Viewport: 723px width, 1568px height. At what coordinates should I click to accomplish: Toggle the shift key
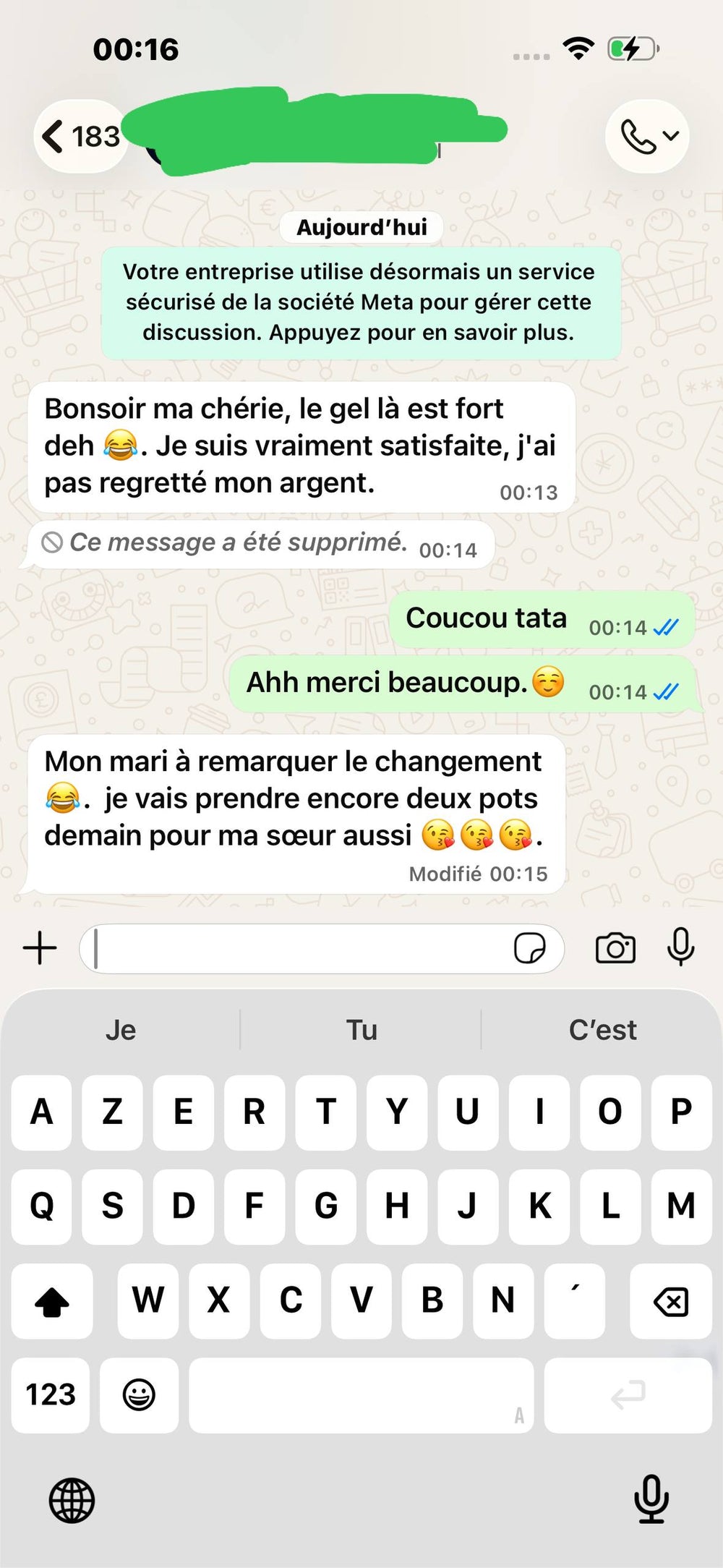[52, 1300]
